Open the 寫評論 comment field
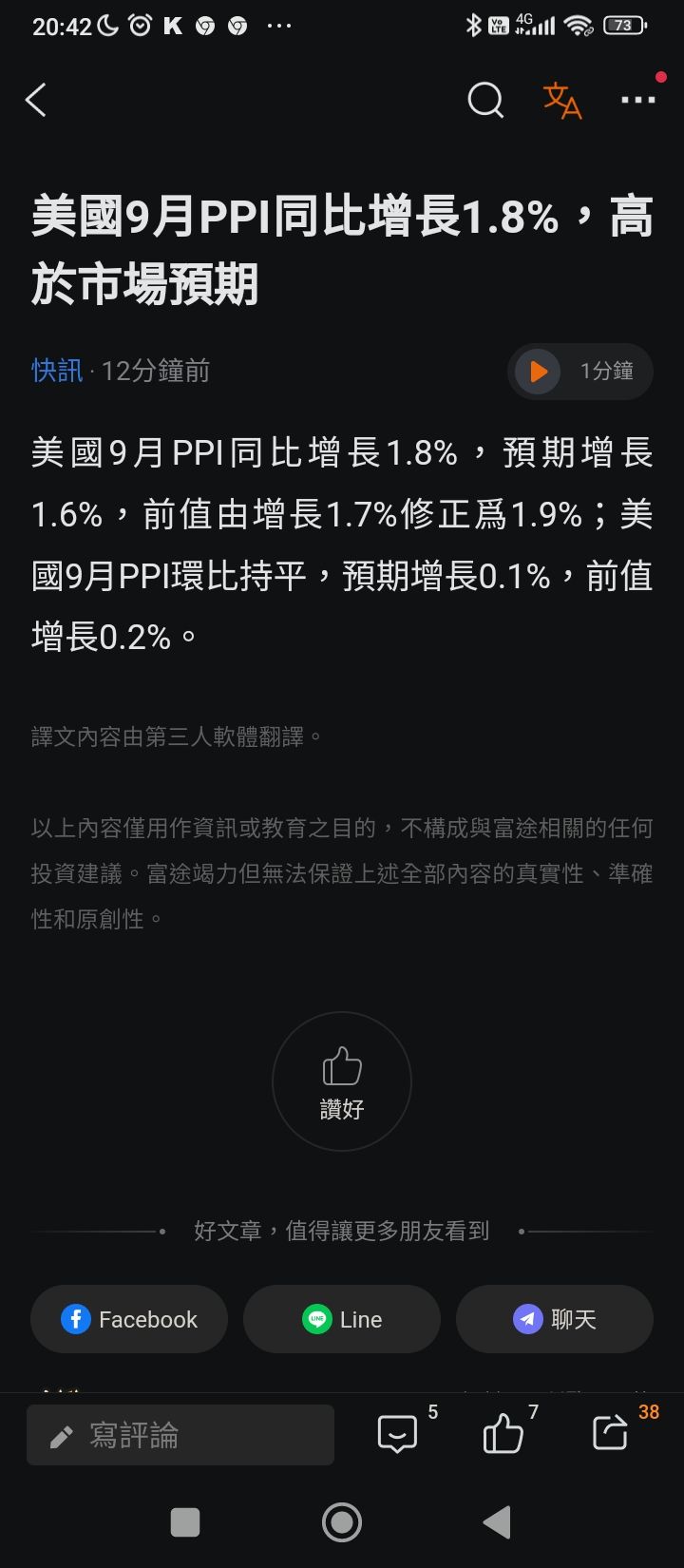 (x=180, y=1435)
